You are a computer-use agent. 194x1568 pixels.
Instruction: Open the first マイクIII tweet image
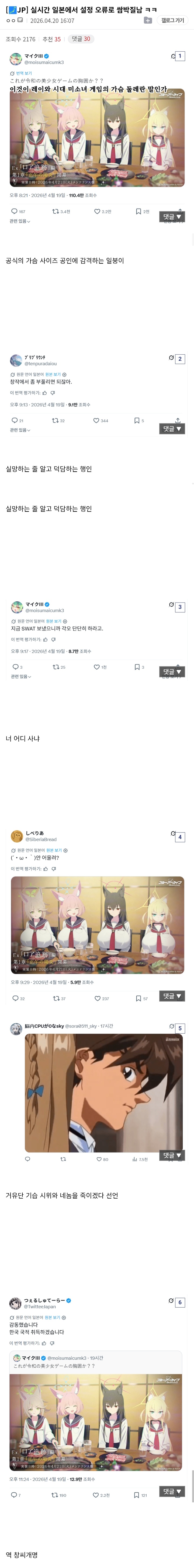pyautogui.click(x=97, y=137)
